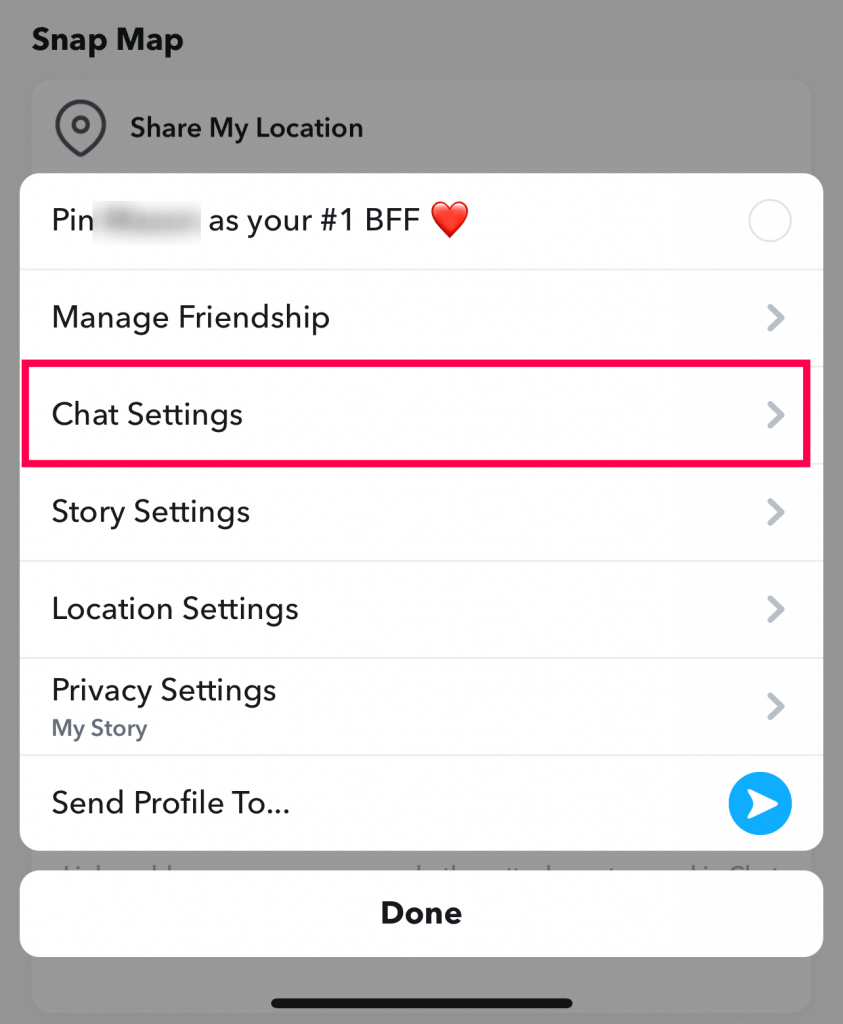Tap the Privacy Settings chevron icon

pyautogui.click(x=776, y=706)
